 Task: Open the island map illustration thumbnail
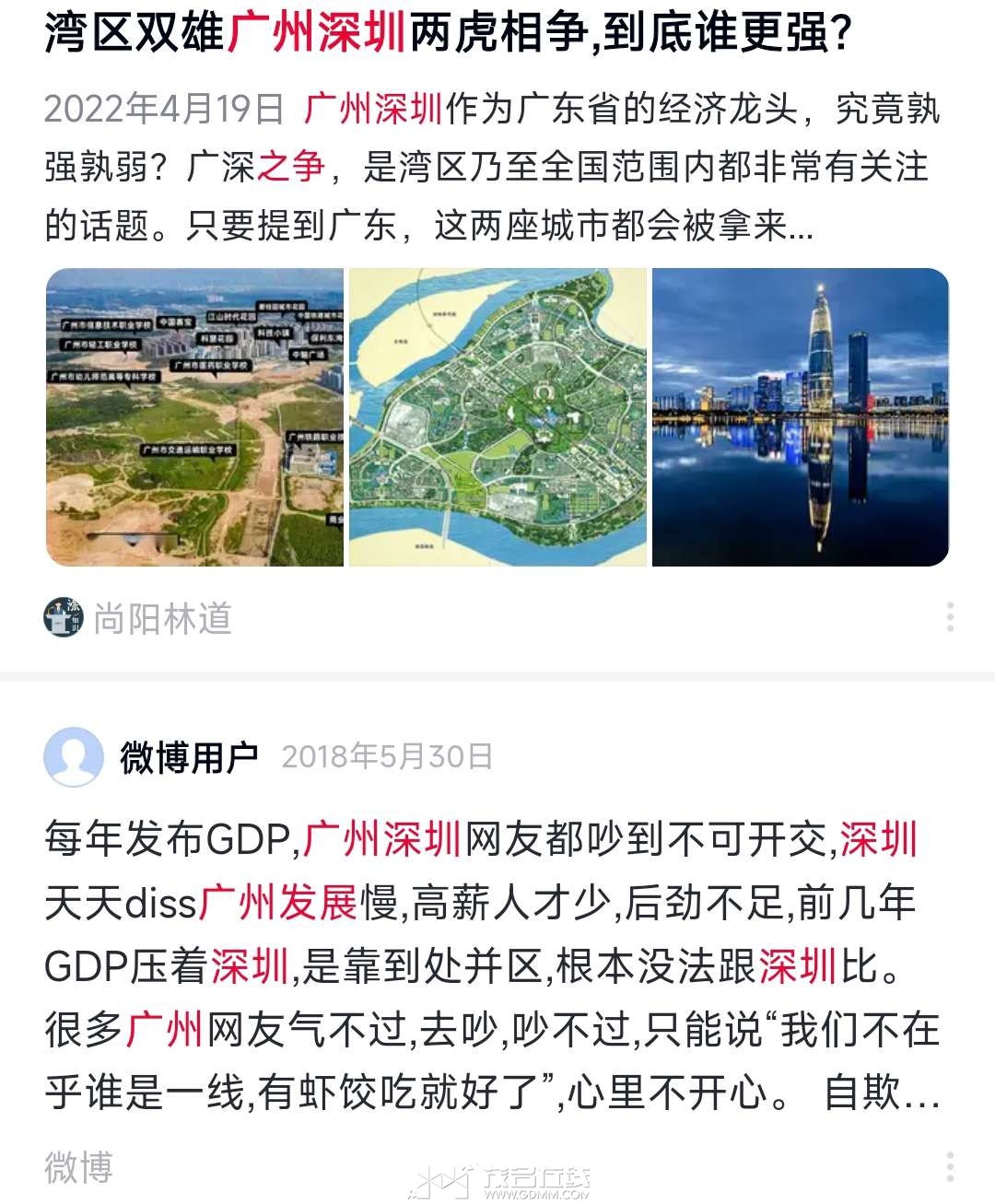[x=497, y=417]
